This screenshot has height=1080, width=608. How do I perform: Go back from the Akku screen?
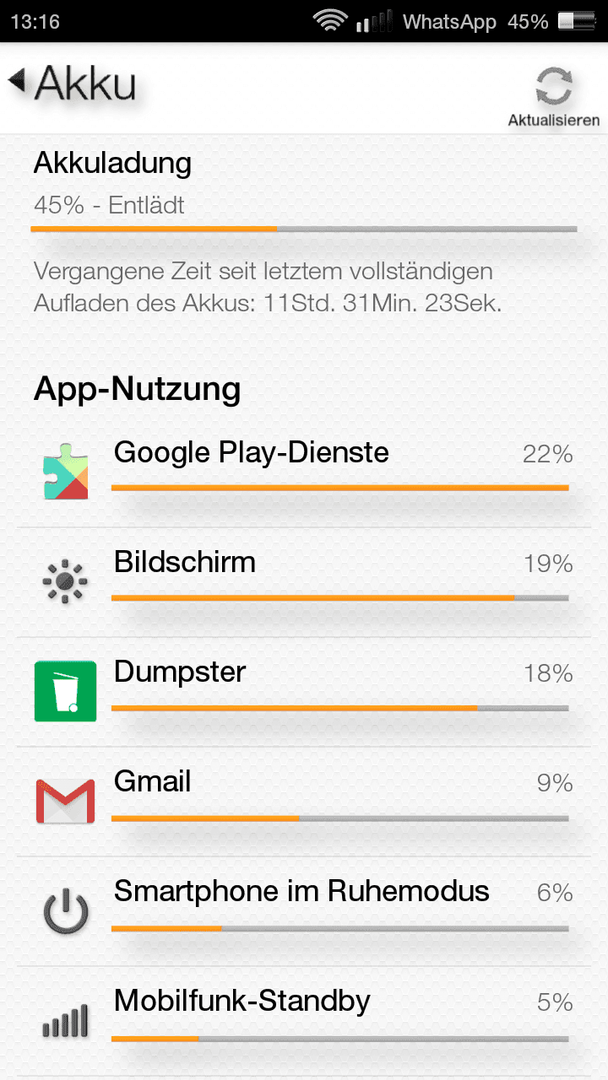(x=72, y=83)
